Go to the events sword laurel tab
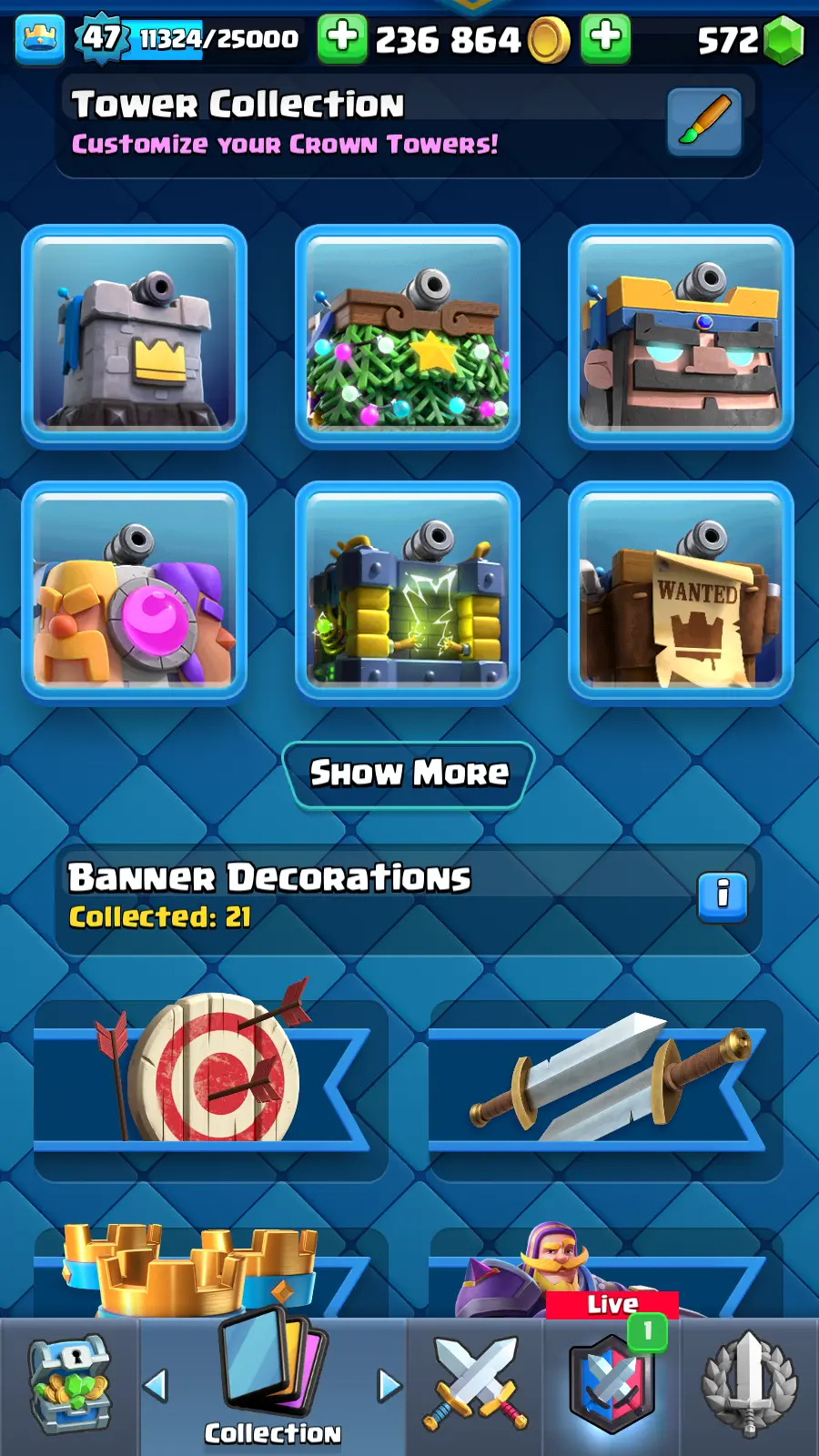Viewport: 819px width, 1456px height. pos(749,1385)
